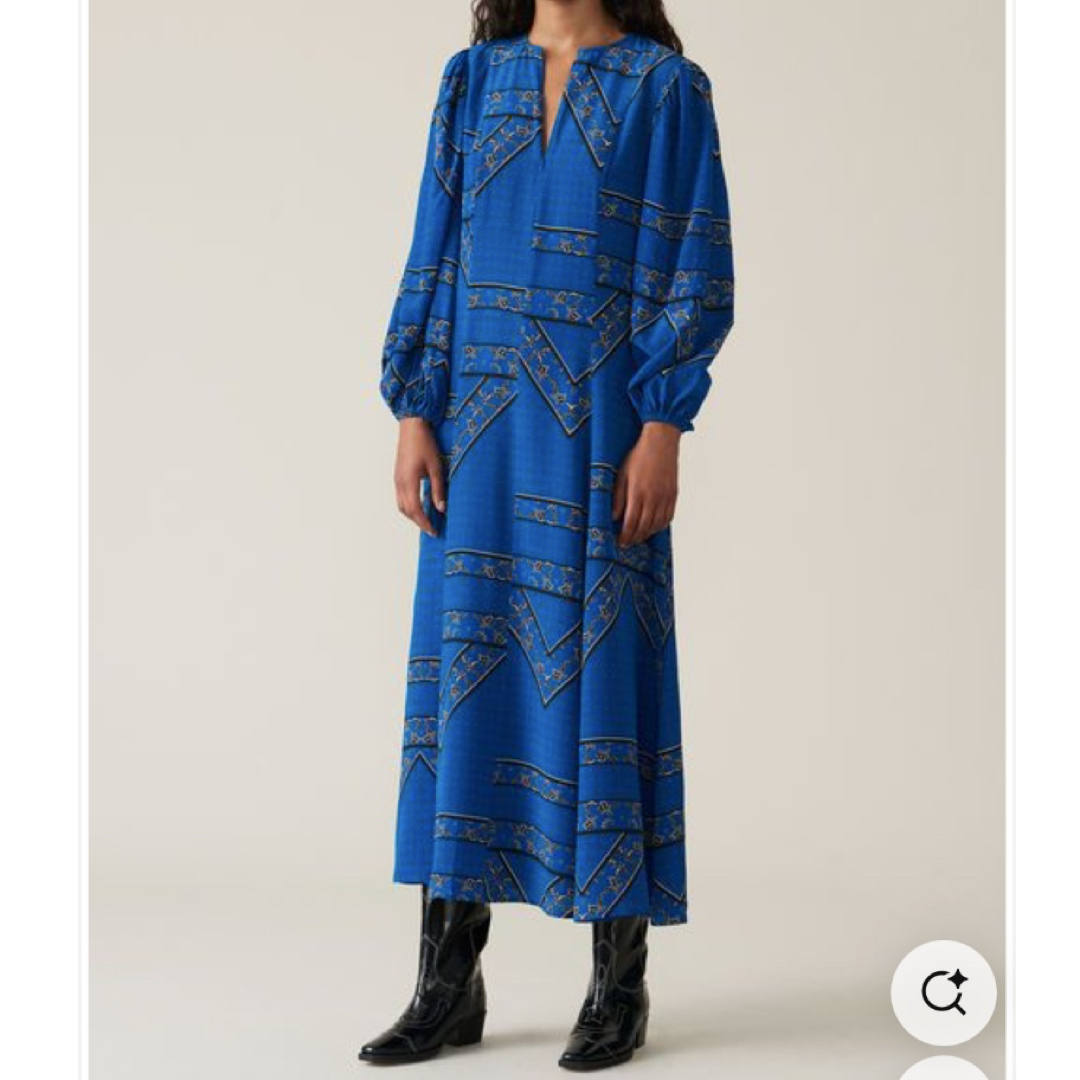Viewport: 1080px width, 1080px height.
Task: Open the blue dress product photo
Action: (x=546, y=500)
